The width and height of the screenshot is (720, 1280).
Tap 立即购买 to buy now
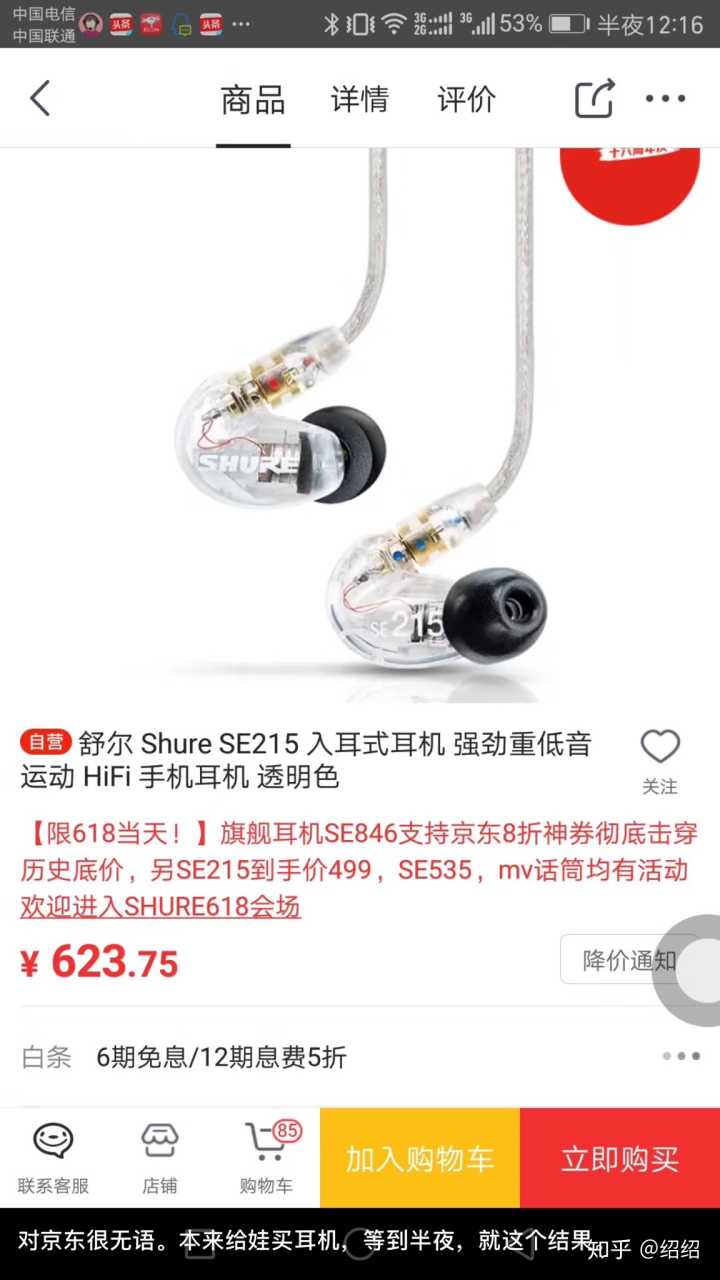point(620,1158)
